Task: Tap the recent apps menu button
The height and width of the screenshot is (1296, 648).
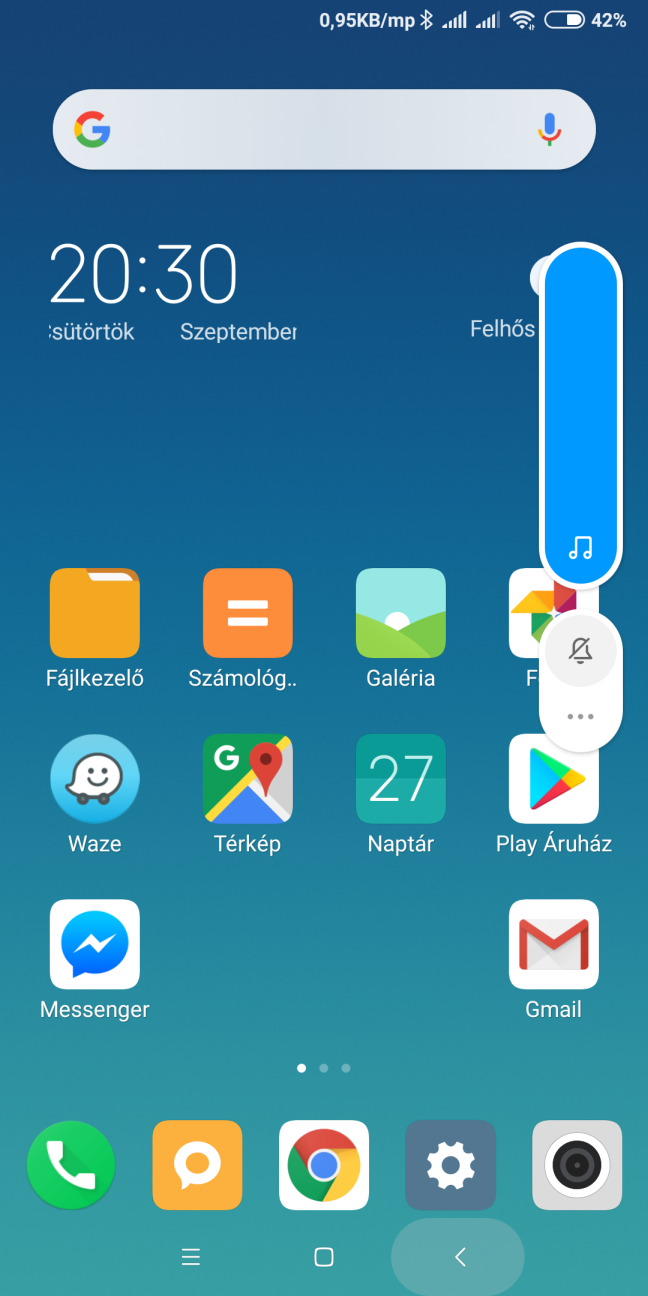Action: 191,1258
